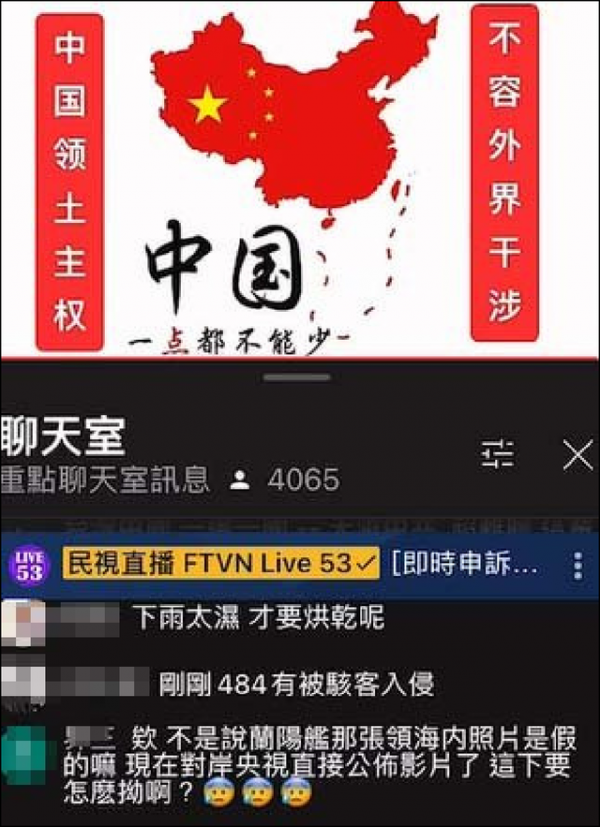The image size is (600, 827).
Task: Expand the pinned 民視直播 FTVN Live 53 message
Action: click(300, 565)
